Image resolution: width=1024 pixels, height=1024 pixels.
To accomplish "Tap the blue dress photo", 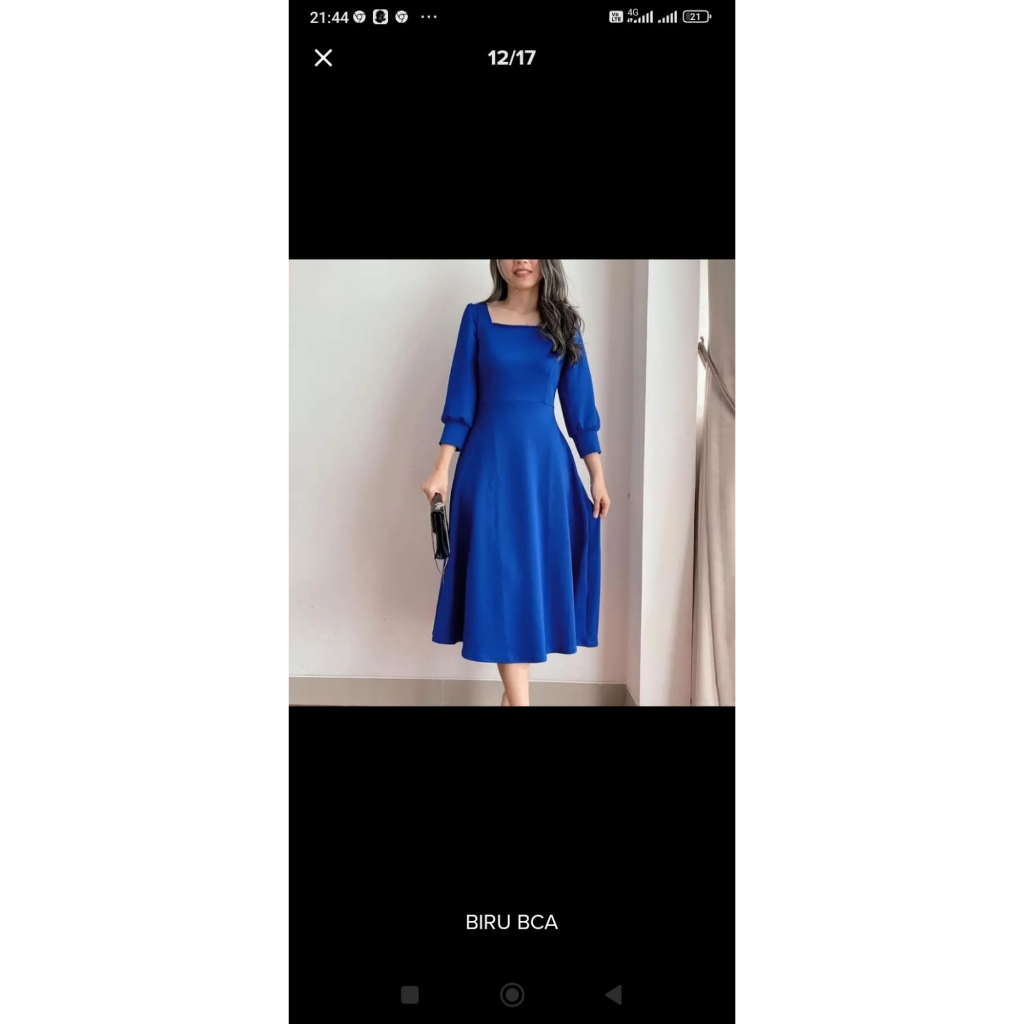I will point(512,482).
